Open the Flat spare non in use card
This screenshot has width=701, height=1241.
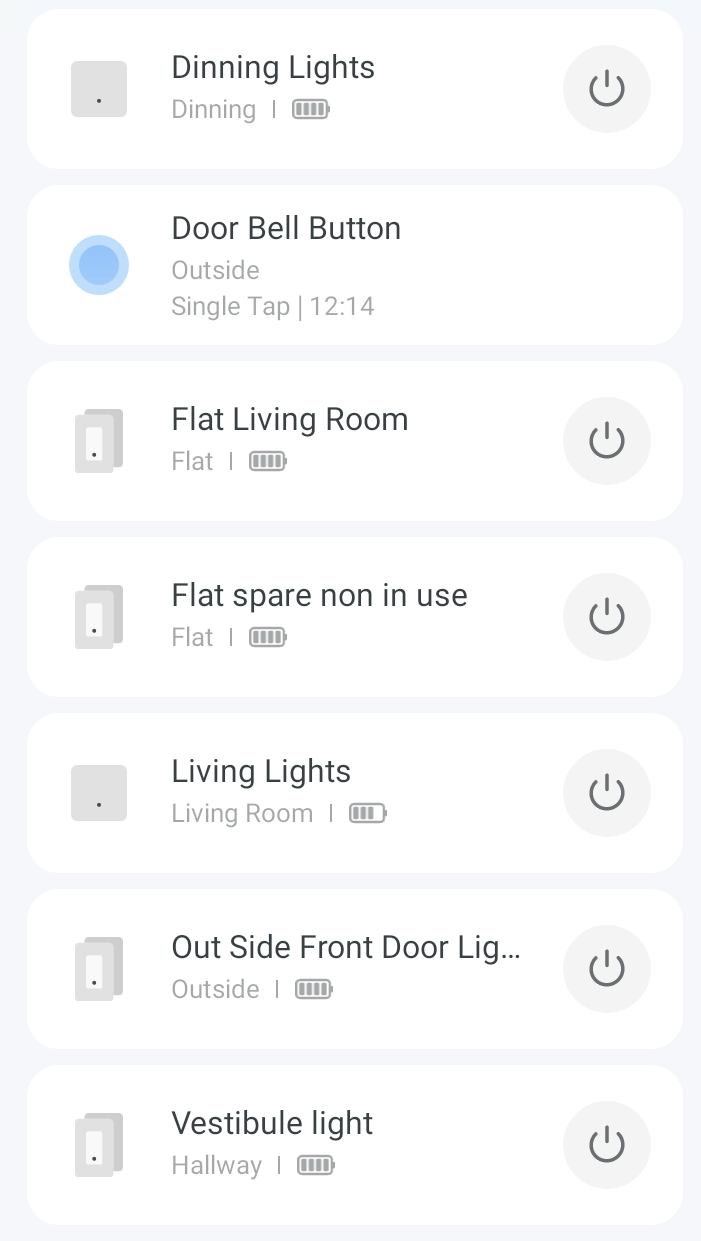click(x=300, y=617)
